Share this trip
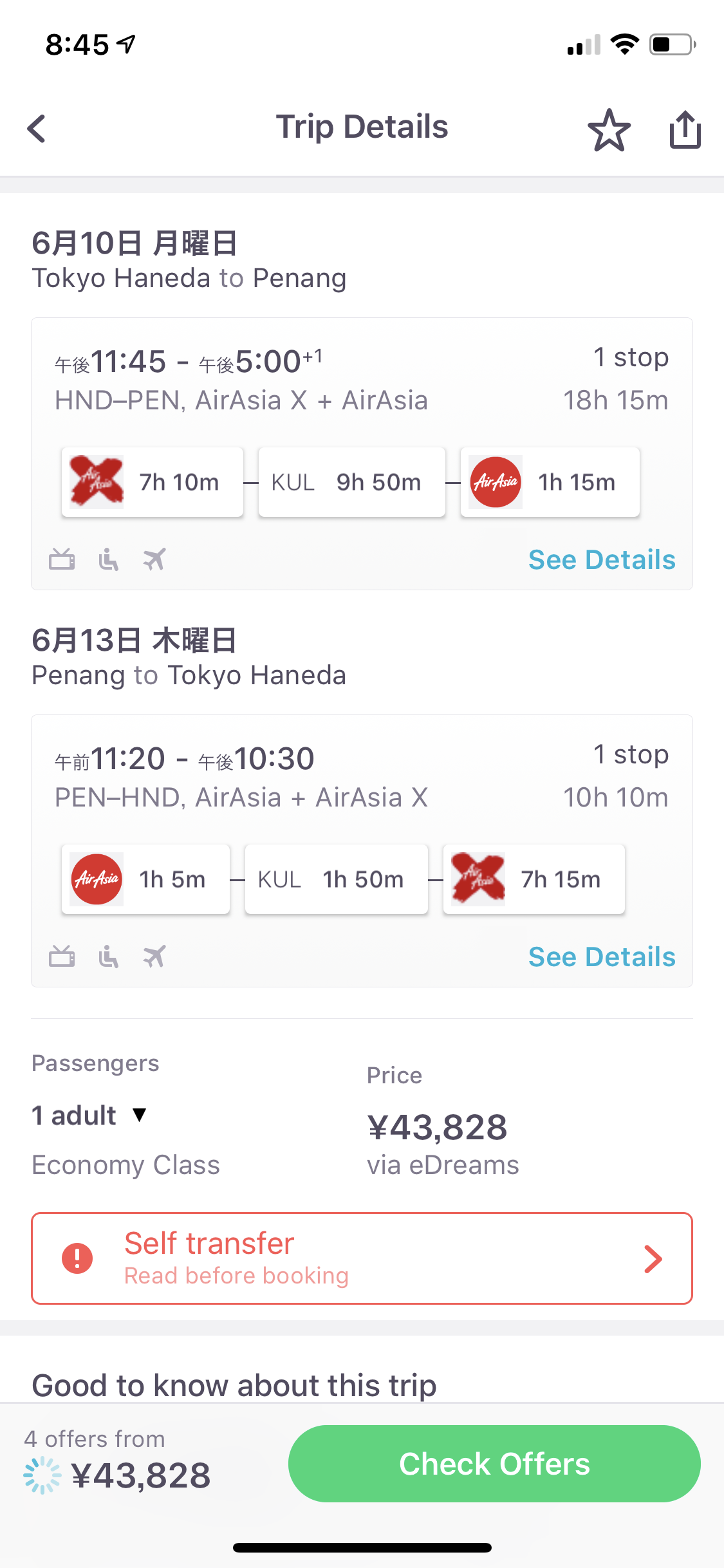This screenshot has height=1568, width=724. [685, 129]
